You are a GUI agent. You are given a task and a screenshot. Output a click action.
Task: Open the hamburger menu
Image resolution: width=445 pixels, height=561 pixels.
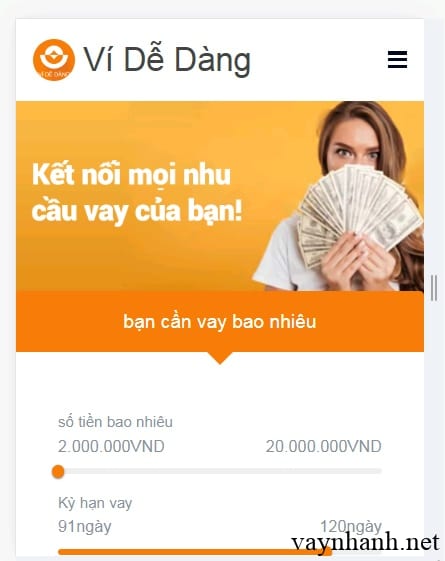(397, 59)
